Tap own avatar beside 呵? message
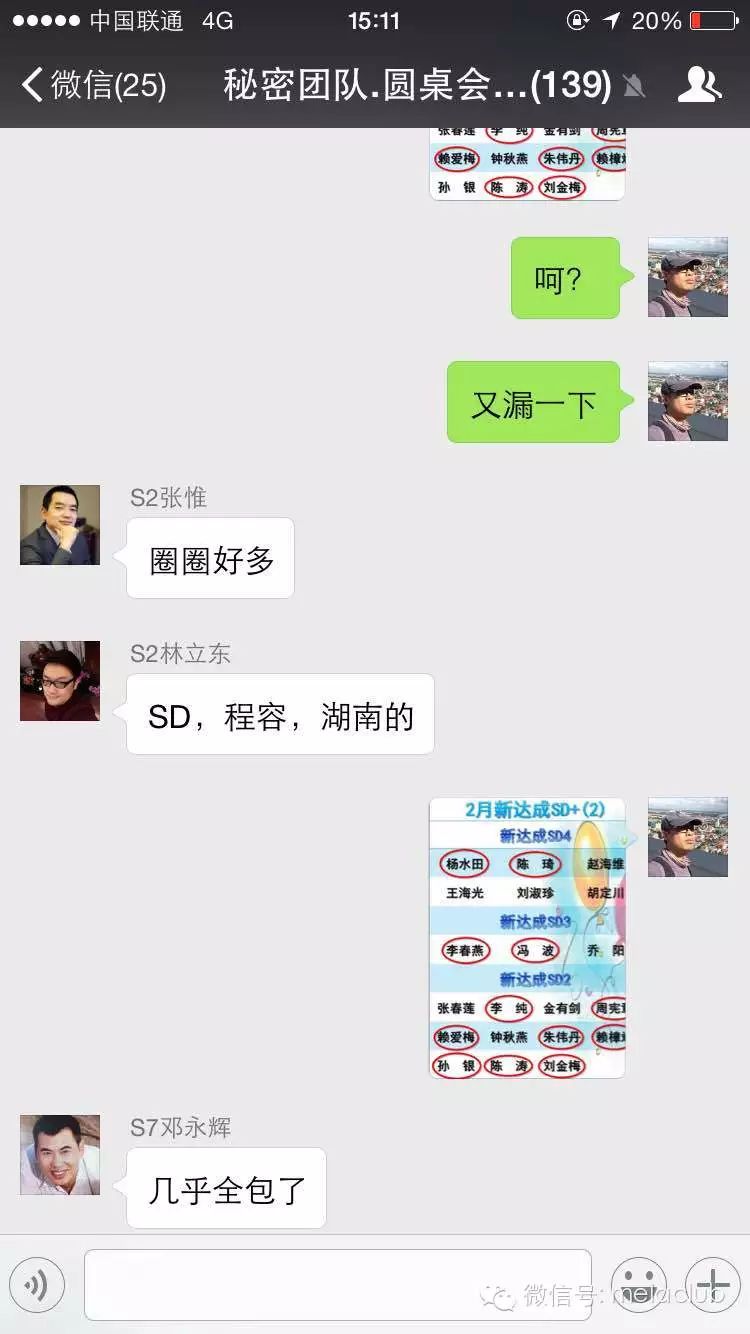This screenshot has height=1334, width=750. (x=688, y=277)
